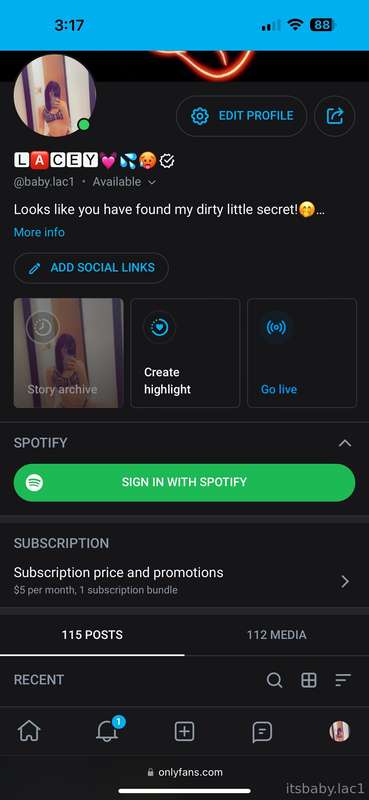Tap the Edit Profile button
Image resolution: width=369 pixels, height=800 pixels.
[241, 116]
